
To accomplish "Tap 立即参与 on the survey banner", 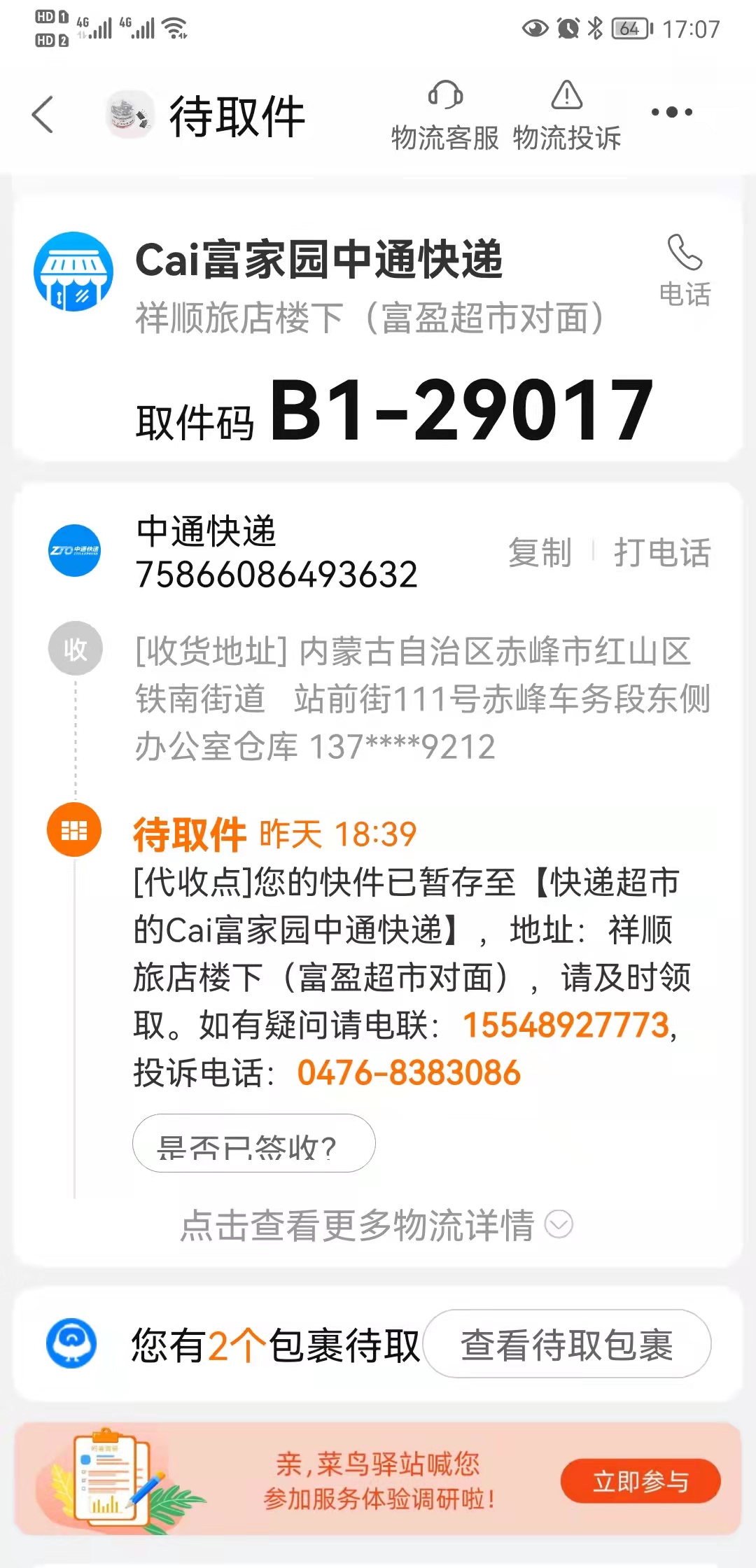I will coord(640,1481).
